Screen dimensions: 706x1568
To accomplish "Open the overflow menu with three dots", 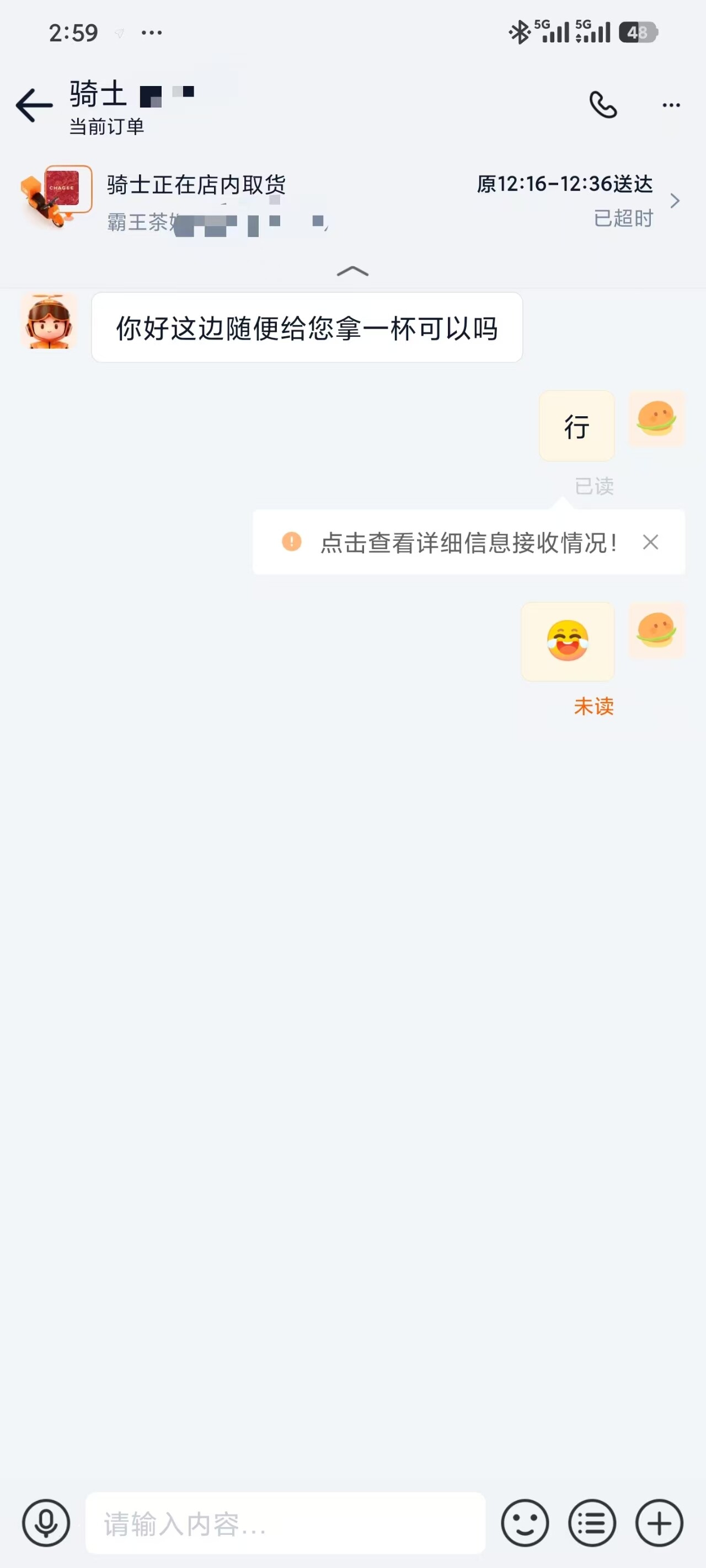I will pyautogui.click(x=671, y=105).
